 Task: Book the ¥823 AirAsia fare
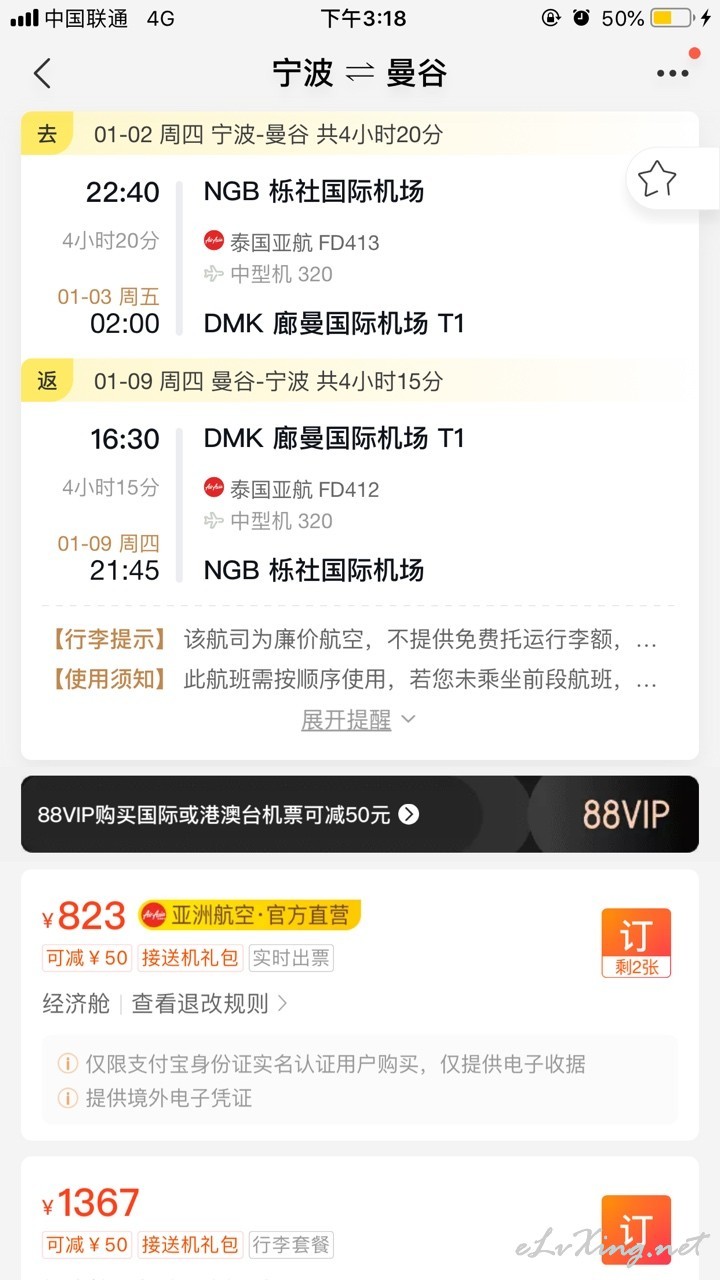click(x=636, y=942)
